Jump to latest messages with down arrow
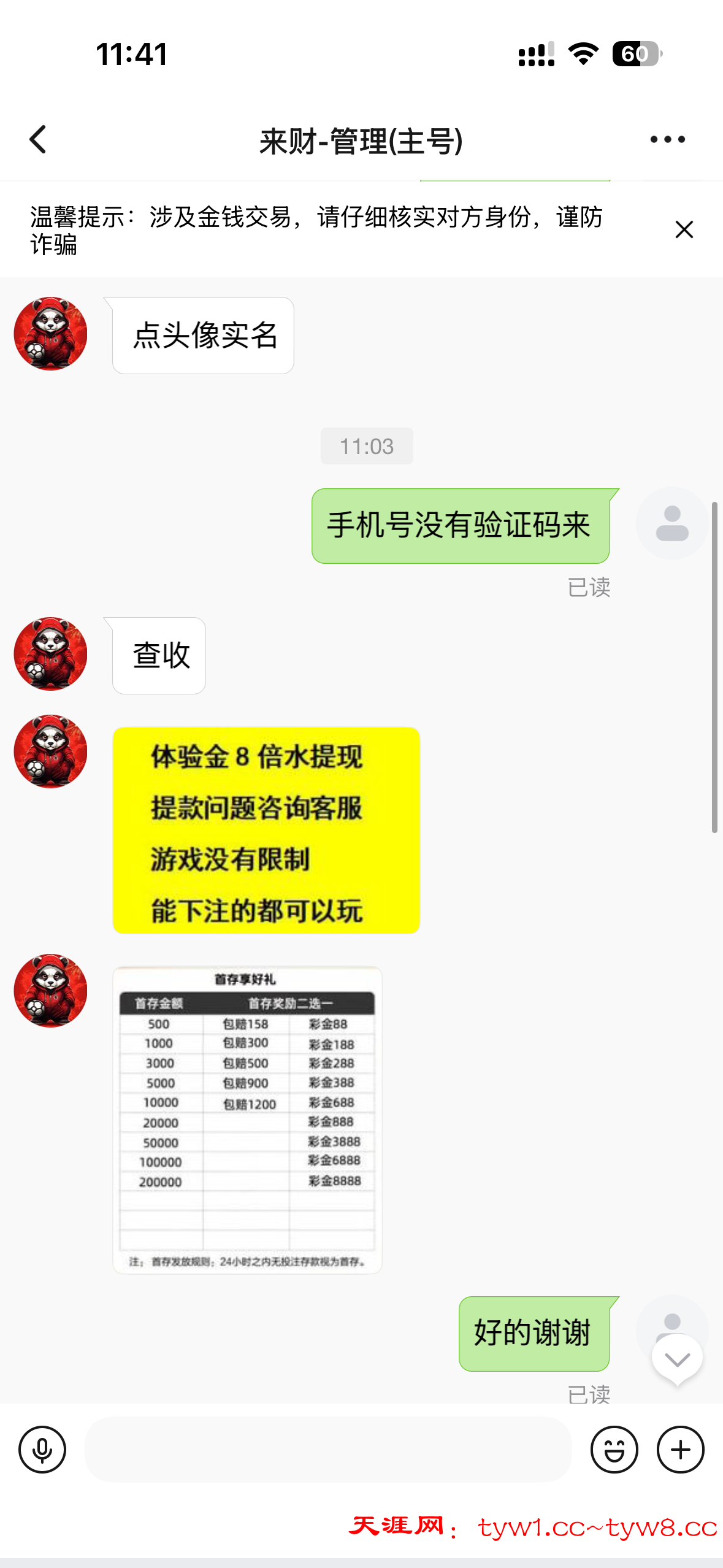This screenshot has height=1568, width=723. pyautogui.click(x=677, y=1360)
